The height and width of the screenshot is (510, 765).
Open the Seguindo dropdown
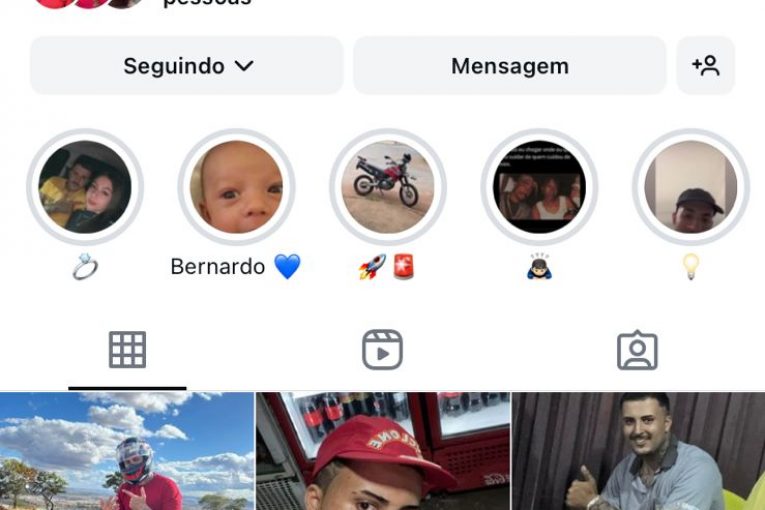(x=187, y=66)
